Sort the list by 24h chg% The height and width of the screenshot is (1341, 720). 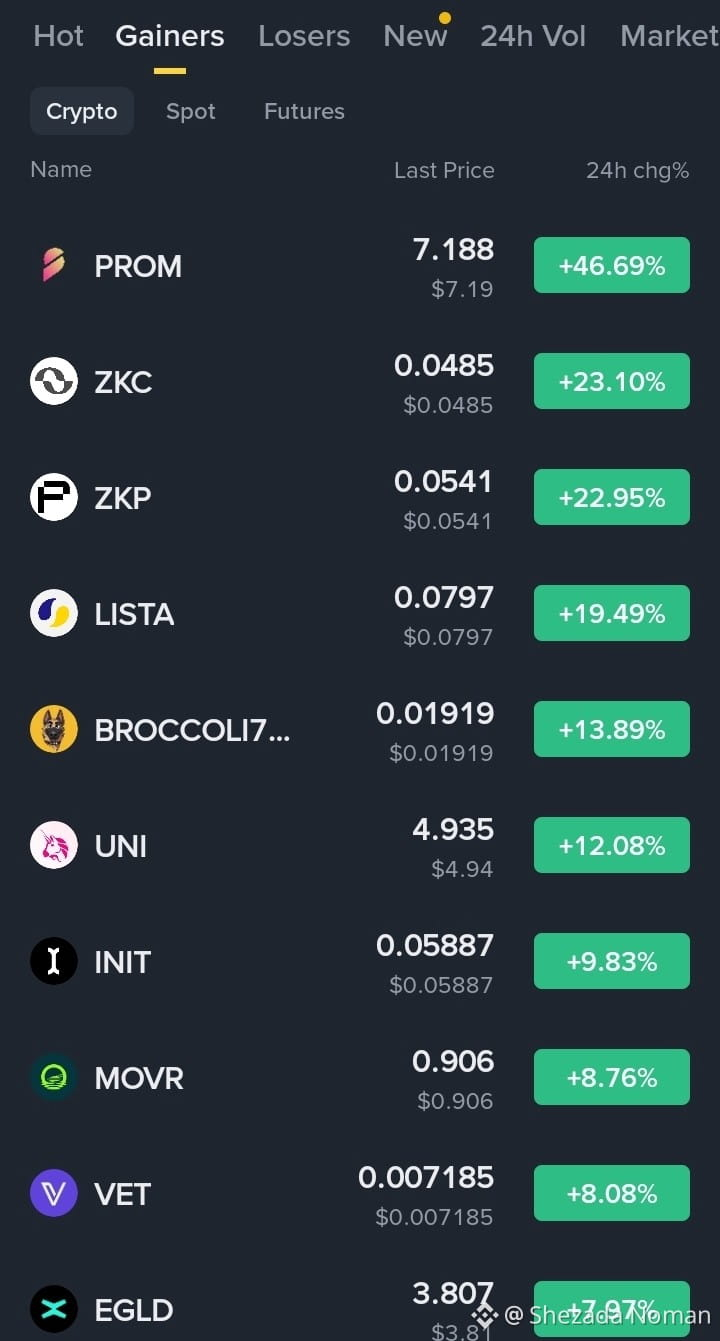point(637,170)
